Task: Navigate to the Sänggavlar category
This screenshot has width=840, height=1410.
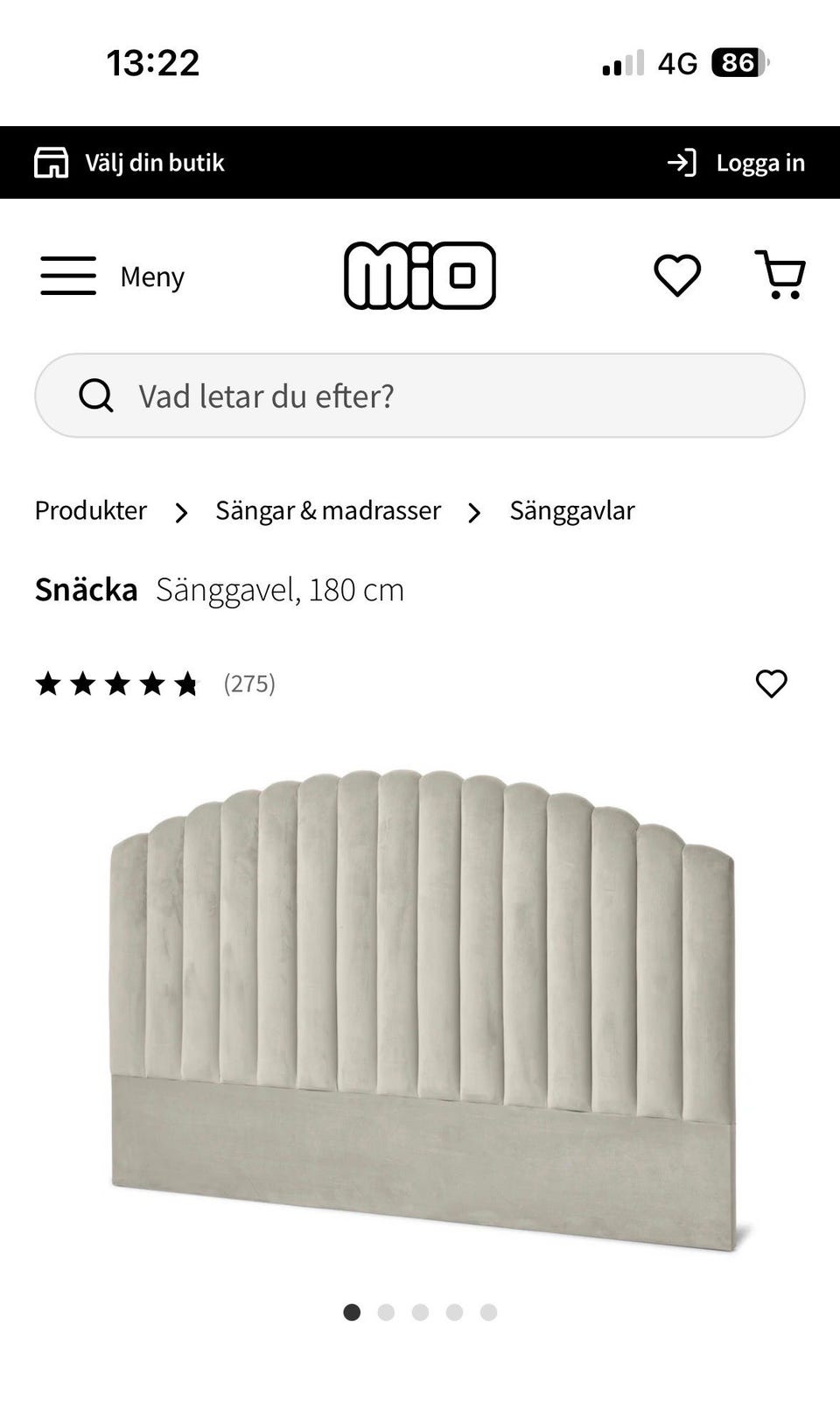Action: tap(572, 510)
